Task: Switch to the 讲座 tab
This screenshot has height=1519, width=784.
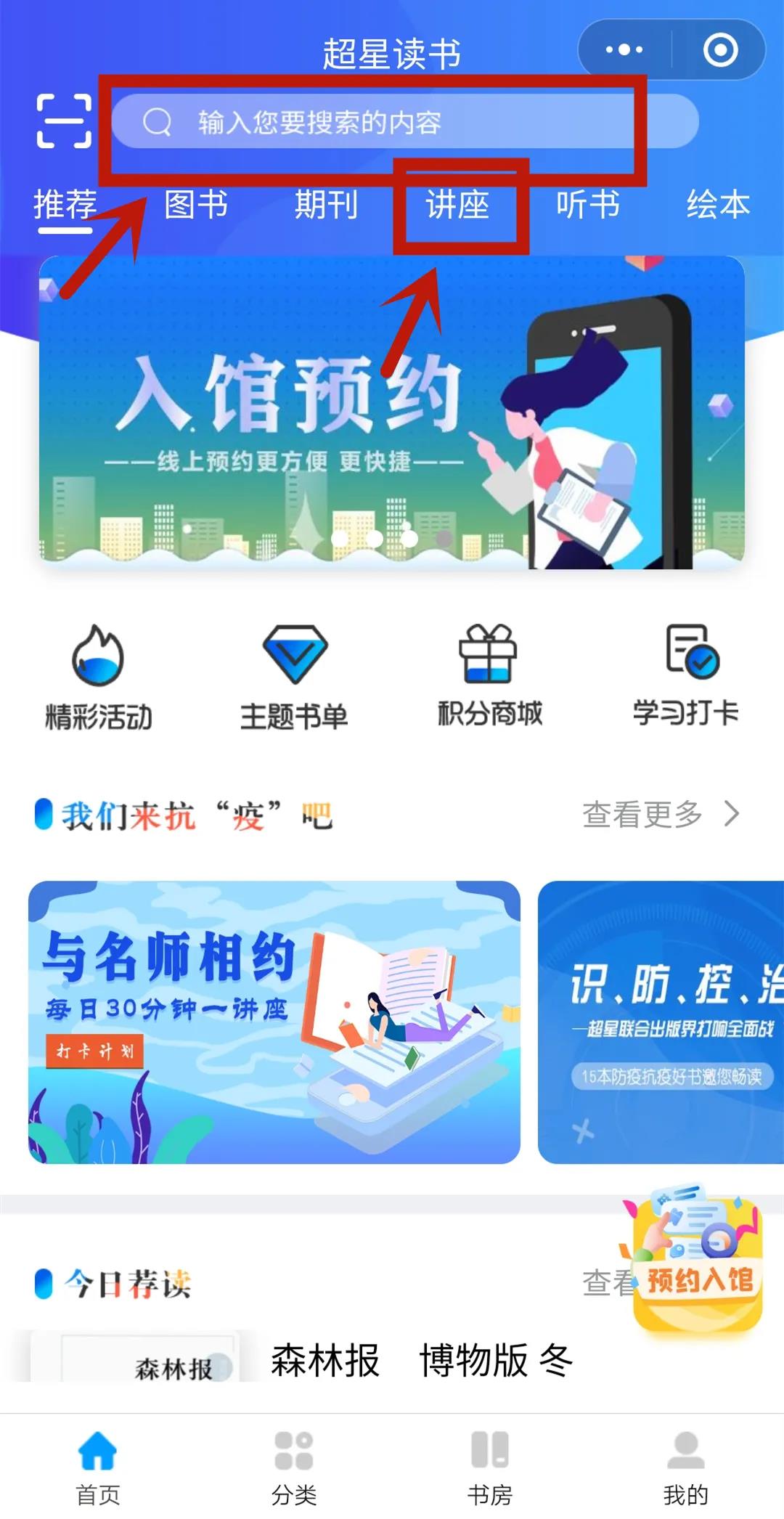Action: click(x=460, y=205)
